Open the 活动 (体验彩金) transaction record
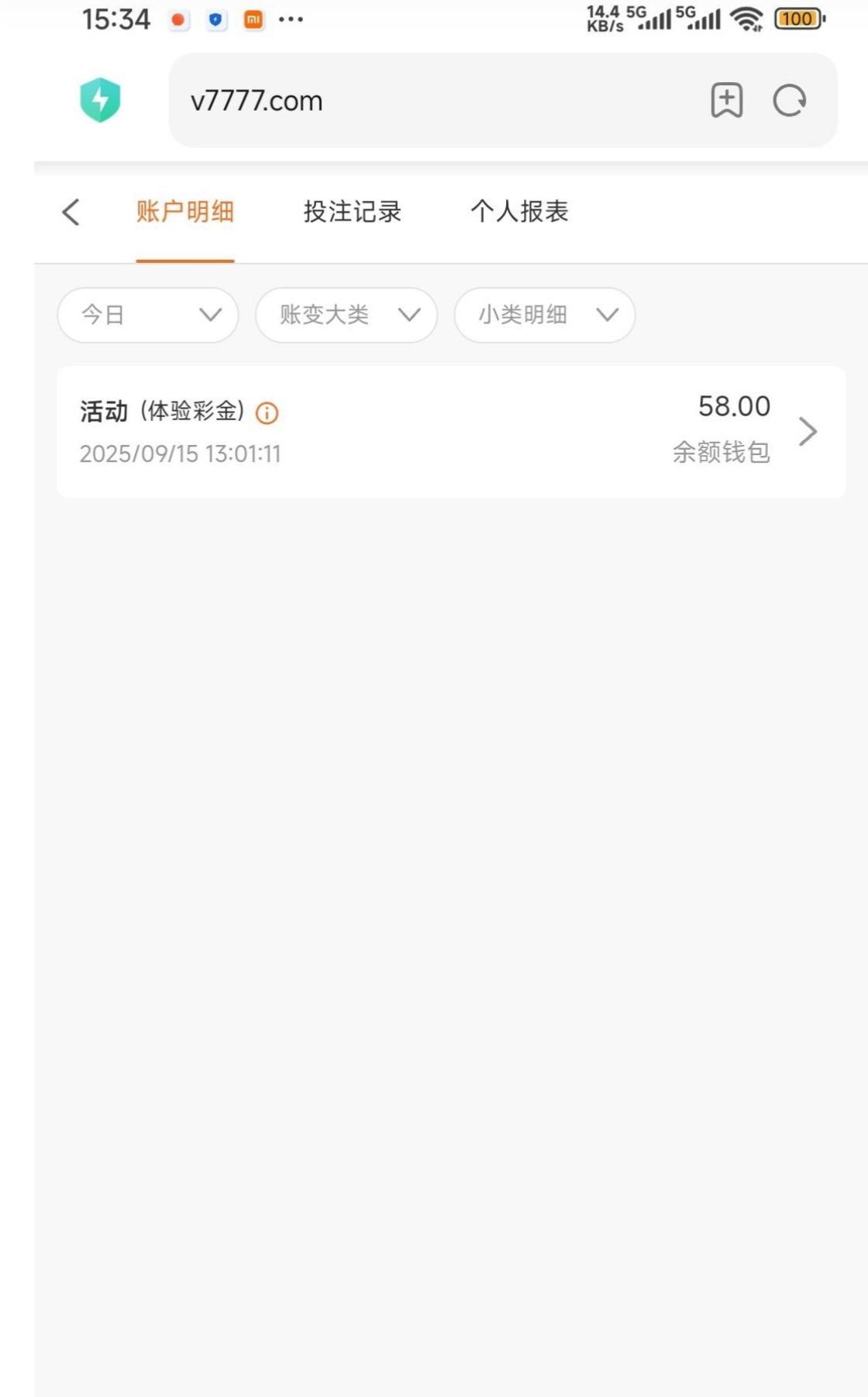The width and height of the screenshot is (868, 1397). point(451,431)
